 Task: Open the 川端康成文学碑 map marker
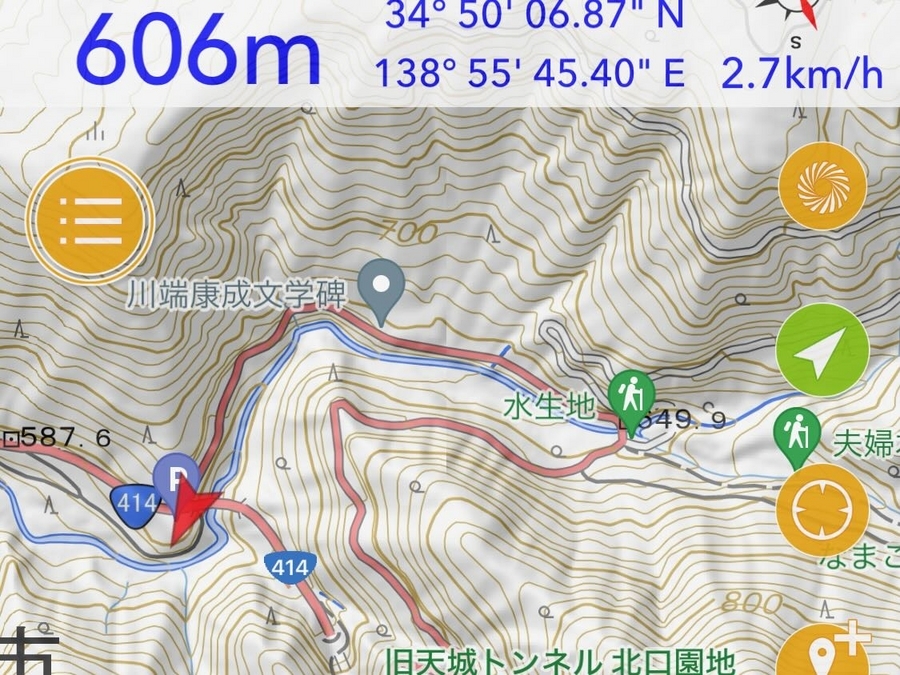(382, 285)
